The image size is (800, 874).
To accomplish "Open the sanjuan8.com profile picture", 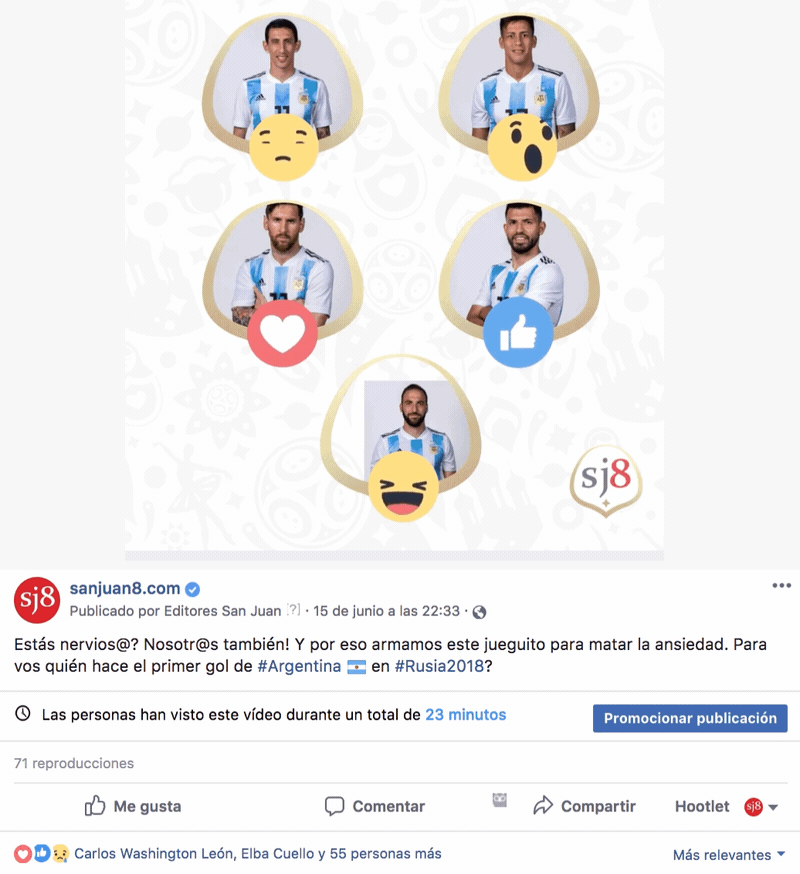I will pos(37,600).
